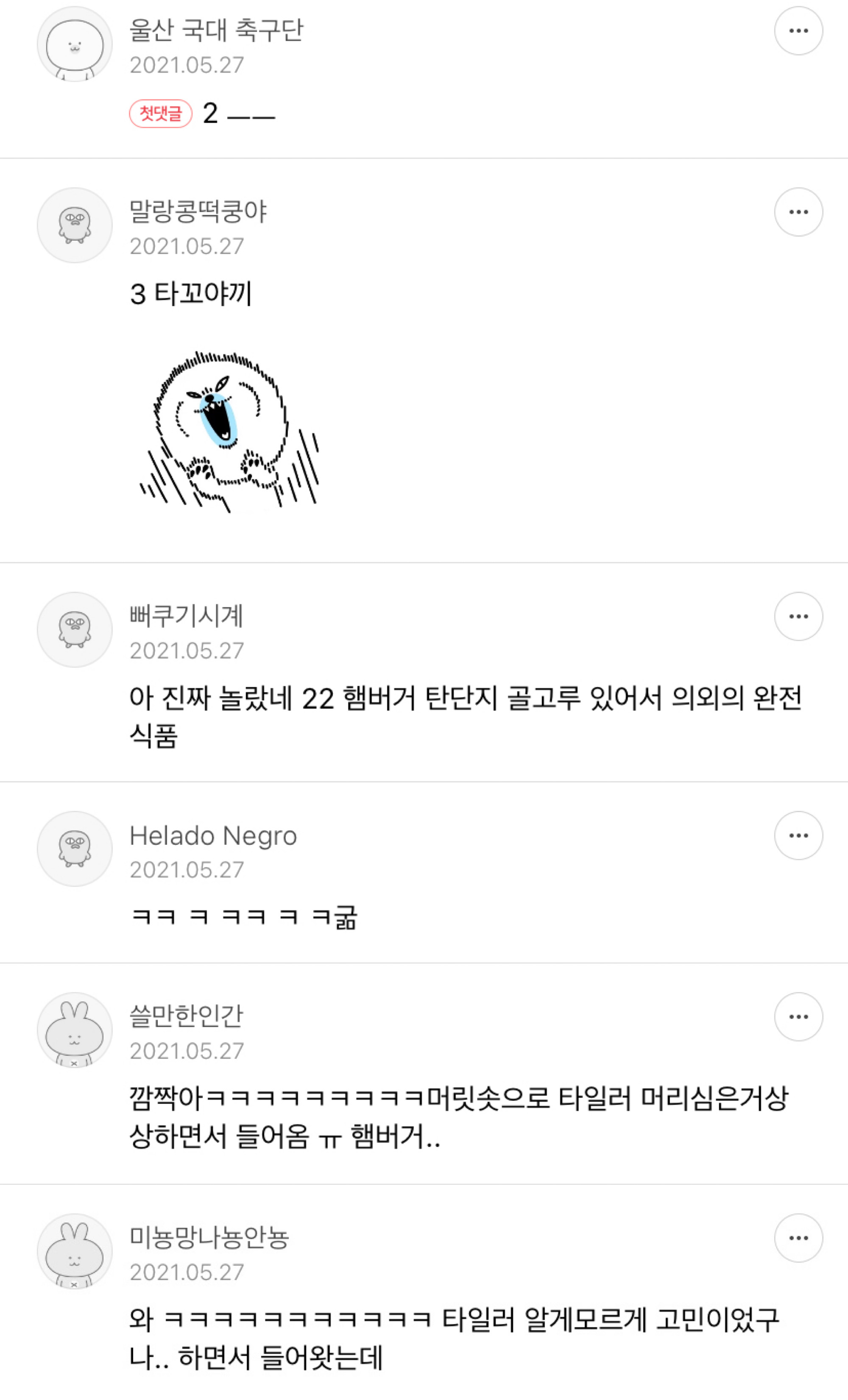Open 쓸만한인간's profile via username
The height and width of the screenshot is (1400, 848).
(186, 1016)
